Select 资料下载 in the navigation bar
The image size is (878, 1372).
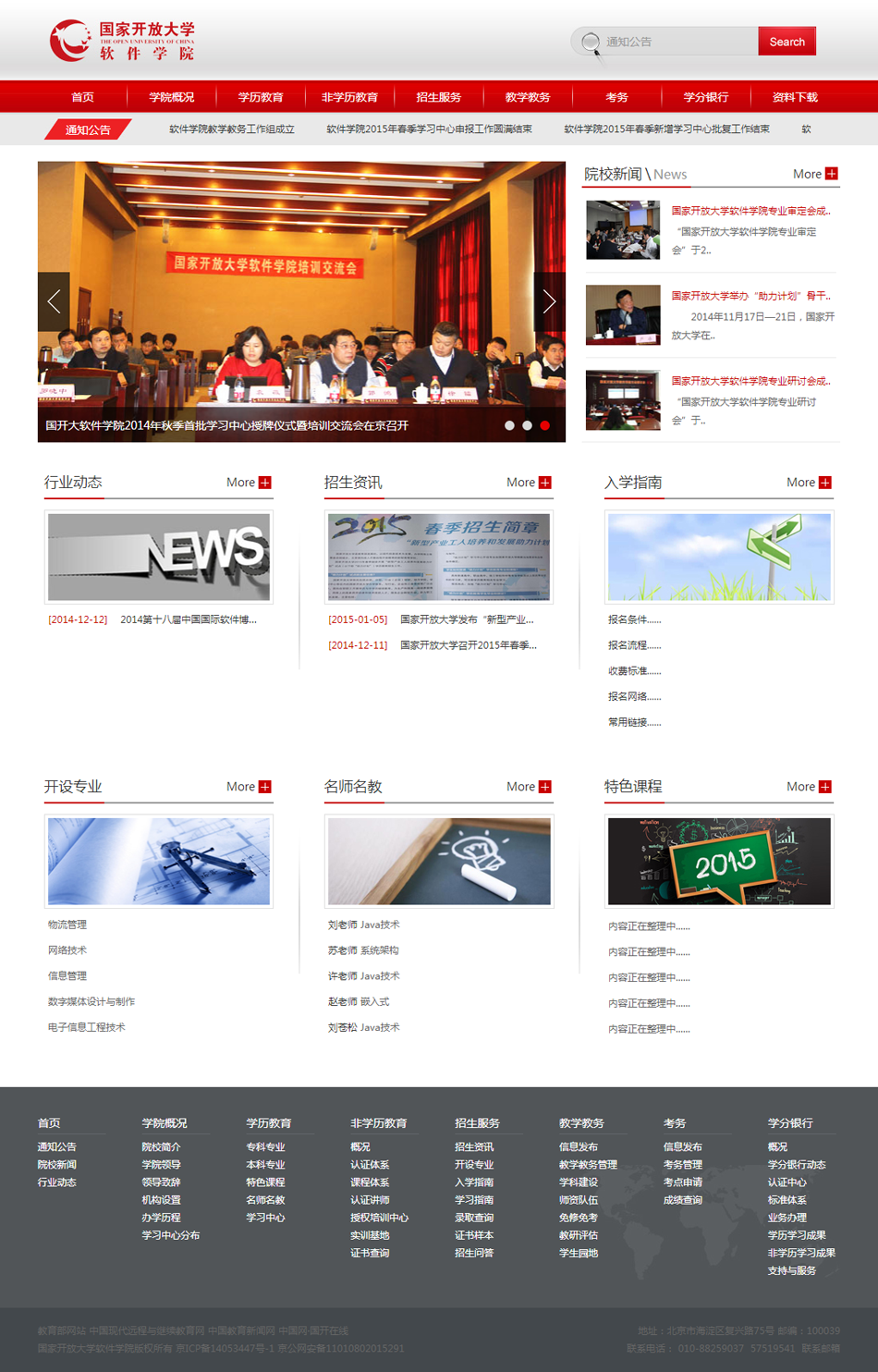pos(795,97)
